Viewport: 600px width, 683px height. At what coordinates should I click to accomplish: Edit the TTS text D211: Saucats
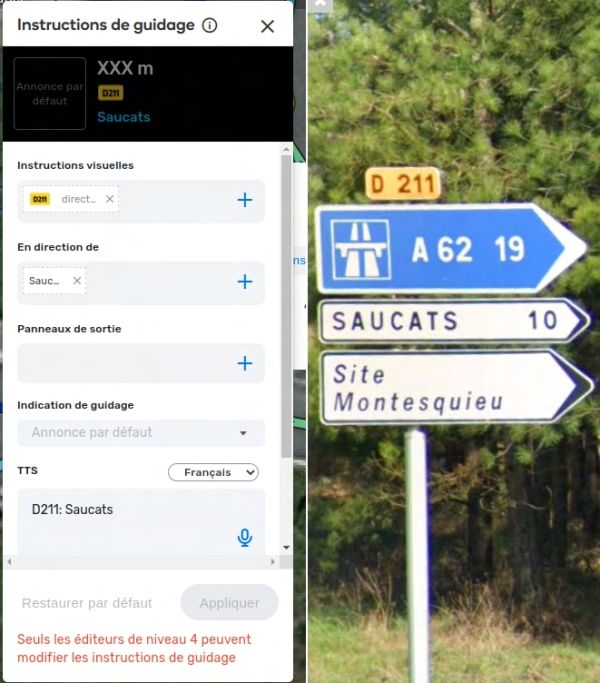pyautogui.click(x=120, y=510)
